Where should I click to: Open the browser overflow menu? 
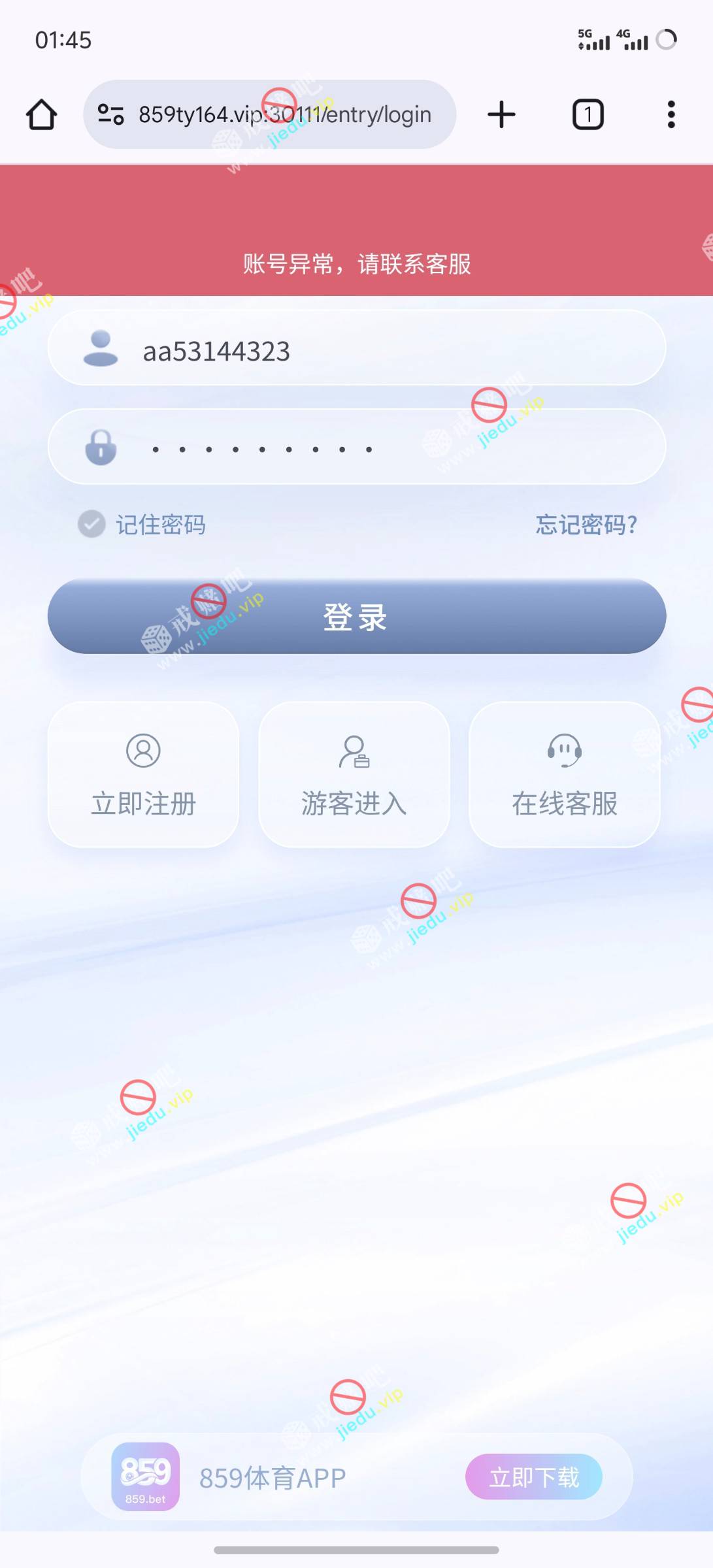(671, 115)
